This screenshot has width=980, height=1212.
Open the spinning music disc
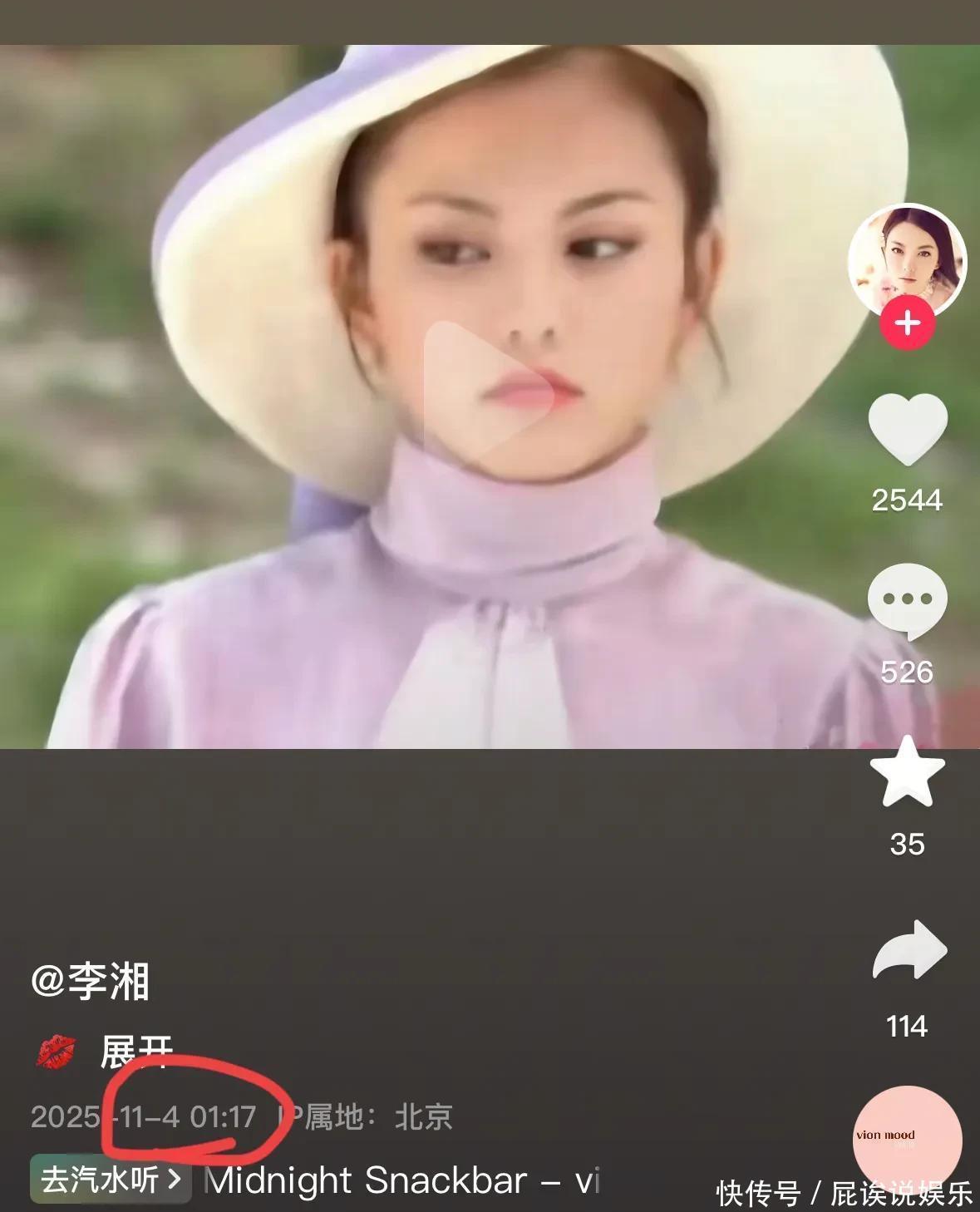(907, 1139)
